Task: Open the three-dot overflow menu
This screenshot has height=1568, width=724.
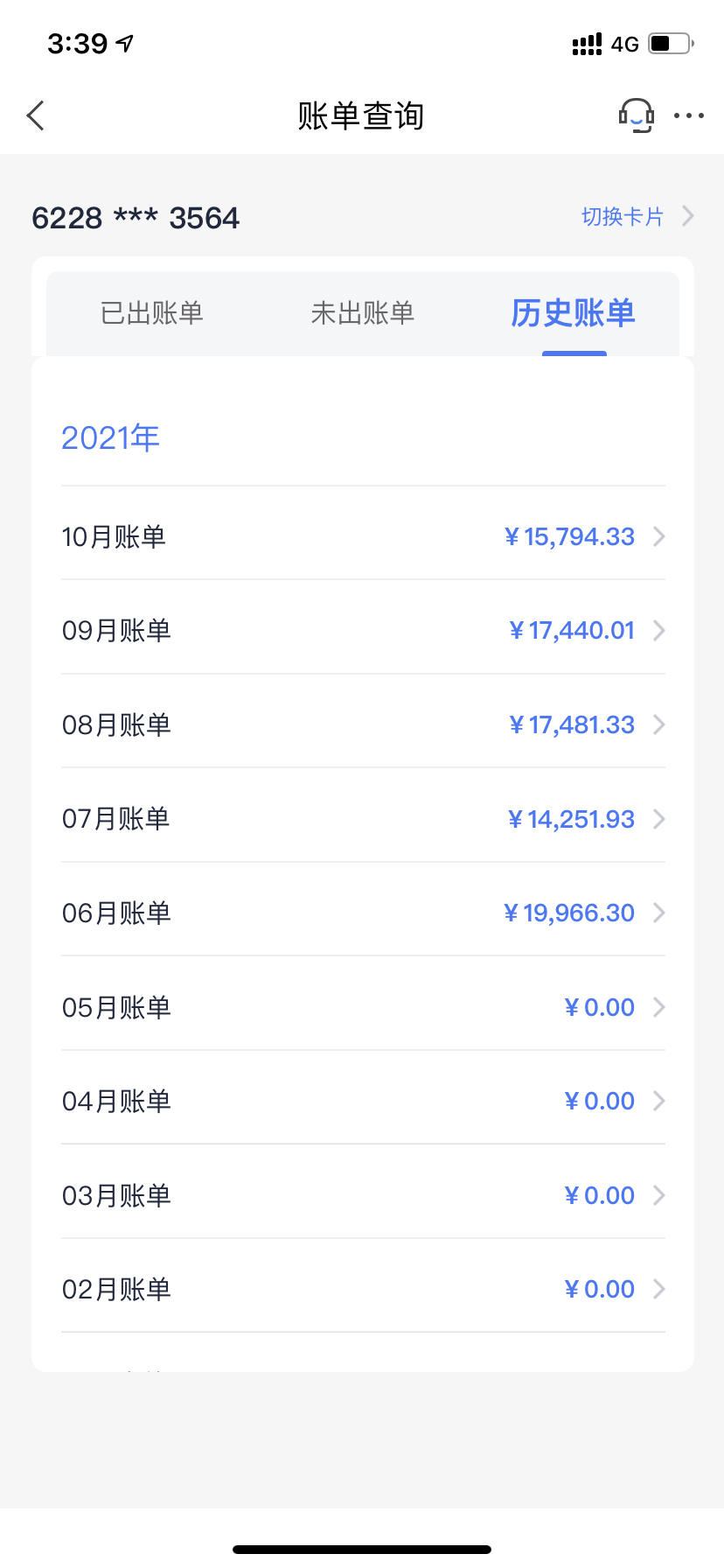Action: [x=689, y=115]
